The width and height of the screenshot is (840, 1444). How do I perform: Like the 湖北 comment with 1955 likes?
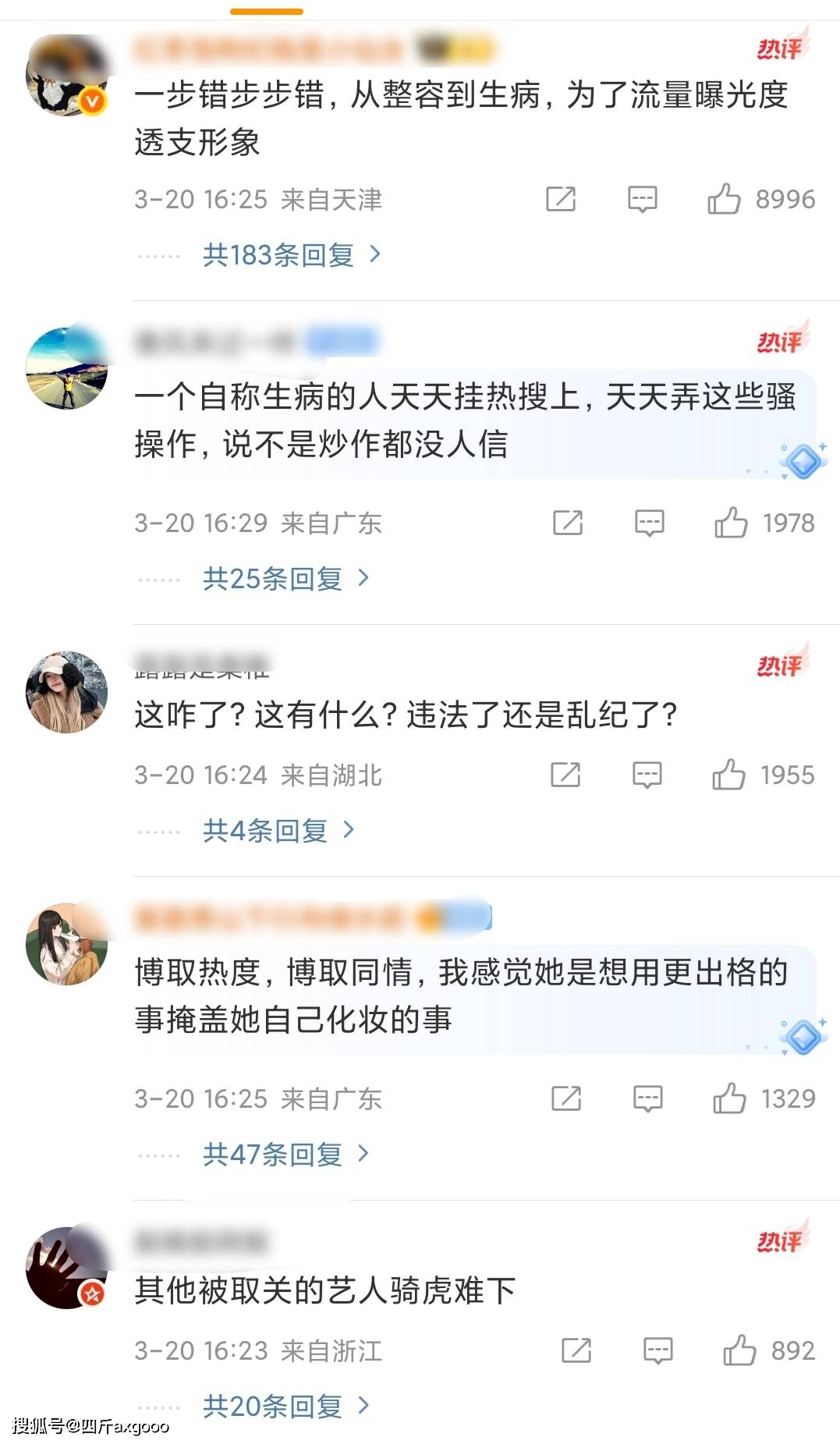click(728, 775)
